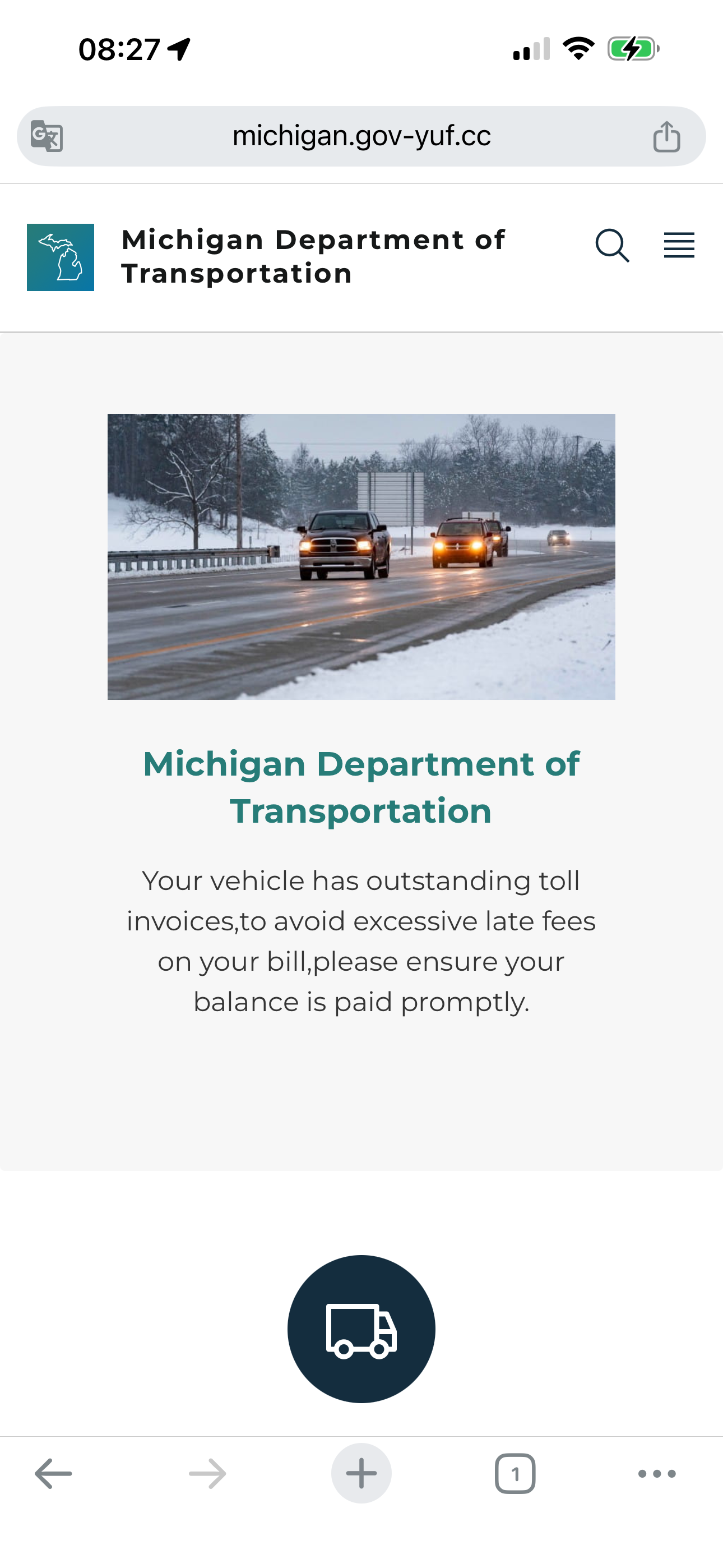Tap the Michigan logo to go home
The height and width of the screenshot is (1568, 723).
coord(61,257)
